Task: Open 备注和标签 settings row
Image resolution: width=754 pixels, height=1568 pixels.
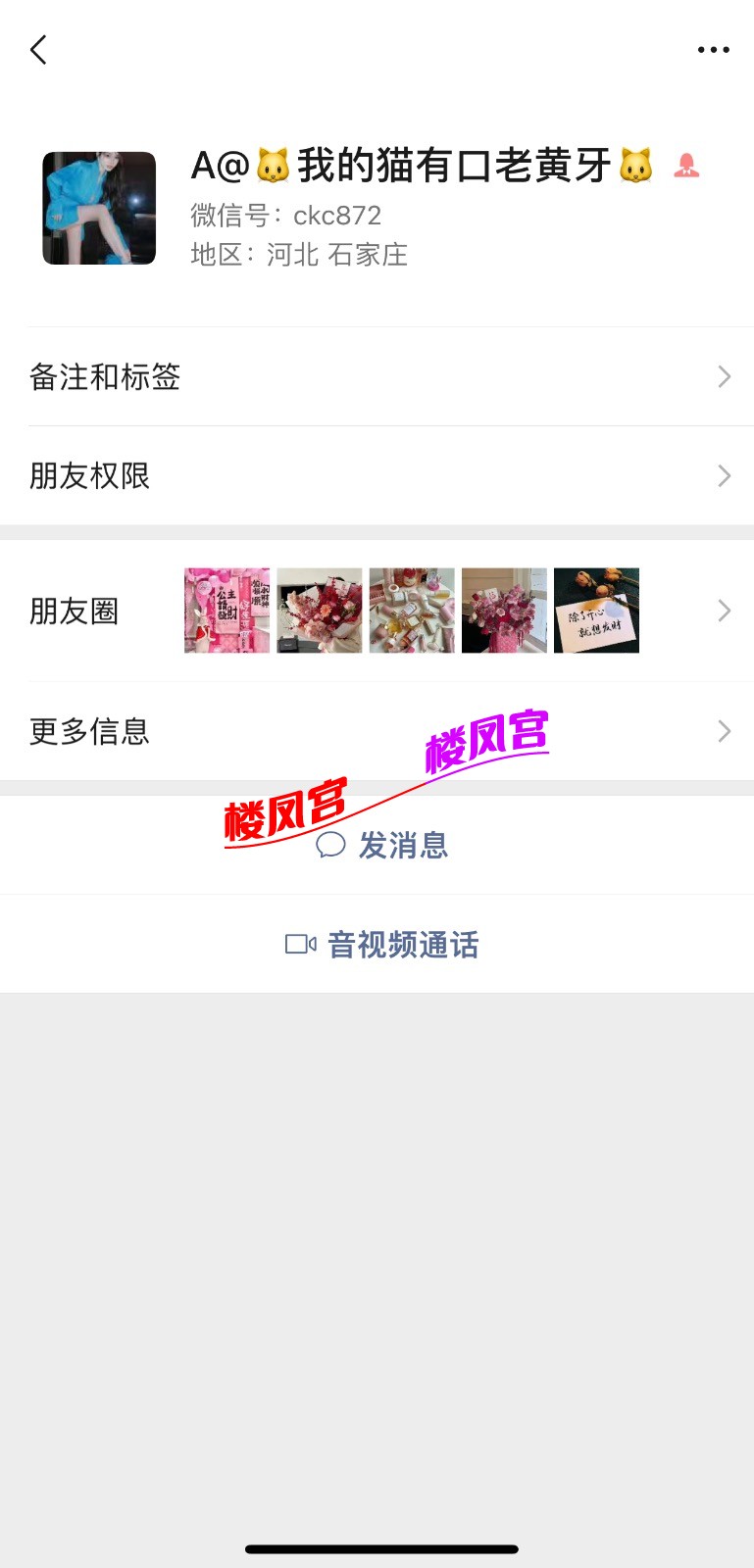Action: pos(377,377)
